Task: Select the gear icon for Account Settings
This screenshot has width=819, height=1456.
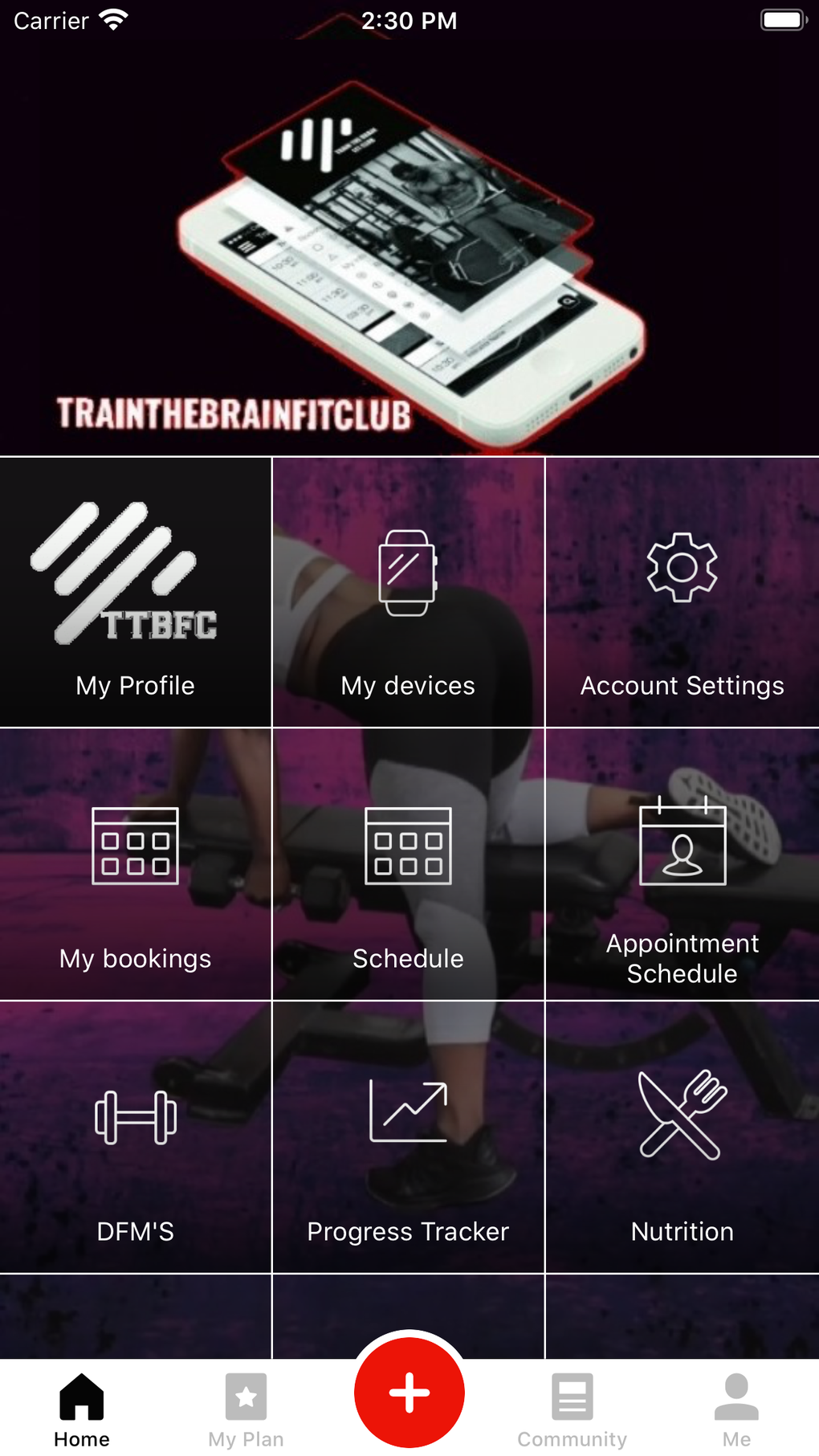Action: 682,569
